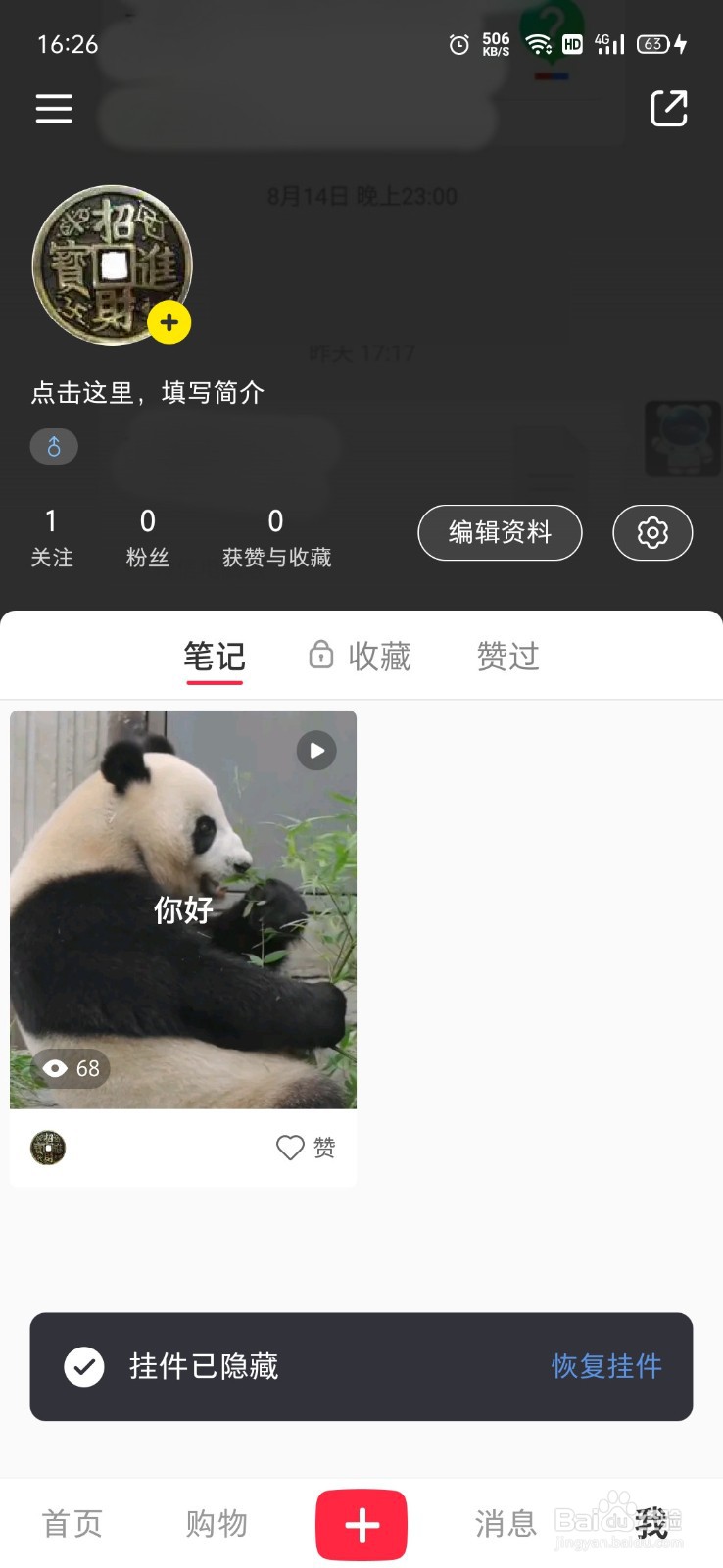Tap the battery indicator in the status bar
The height and width of the screenshot is (1568, 723).
[x=652, y=44]
